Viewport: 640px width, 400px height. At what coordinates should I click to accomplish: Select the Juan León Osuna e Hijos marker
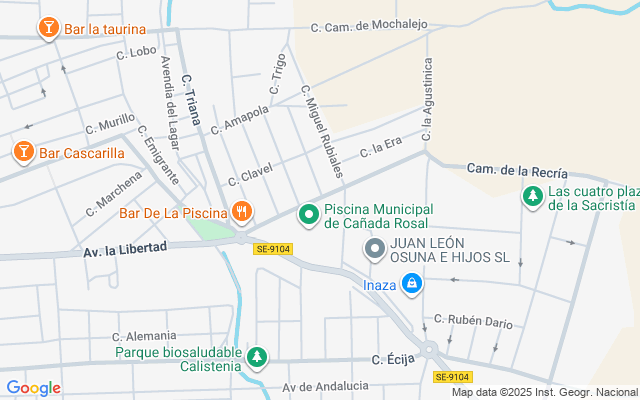375,250
